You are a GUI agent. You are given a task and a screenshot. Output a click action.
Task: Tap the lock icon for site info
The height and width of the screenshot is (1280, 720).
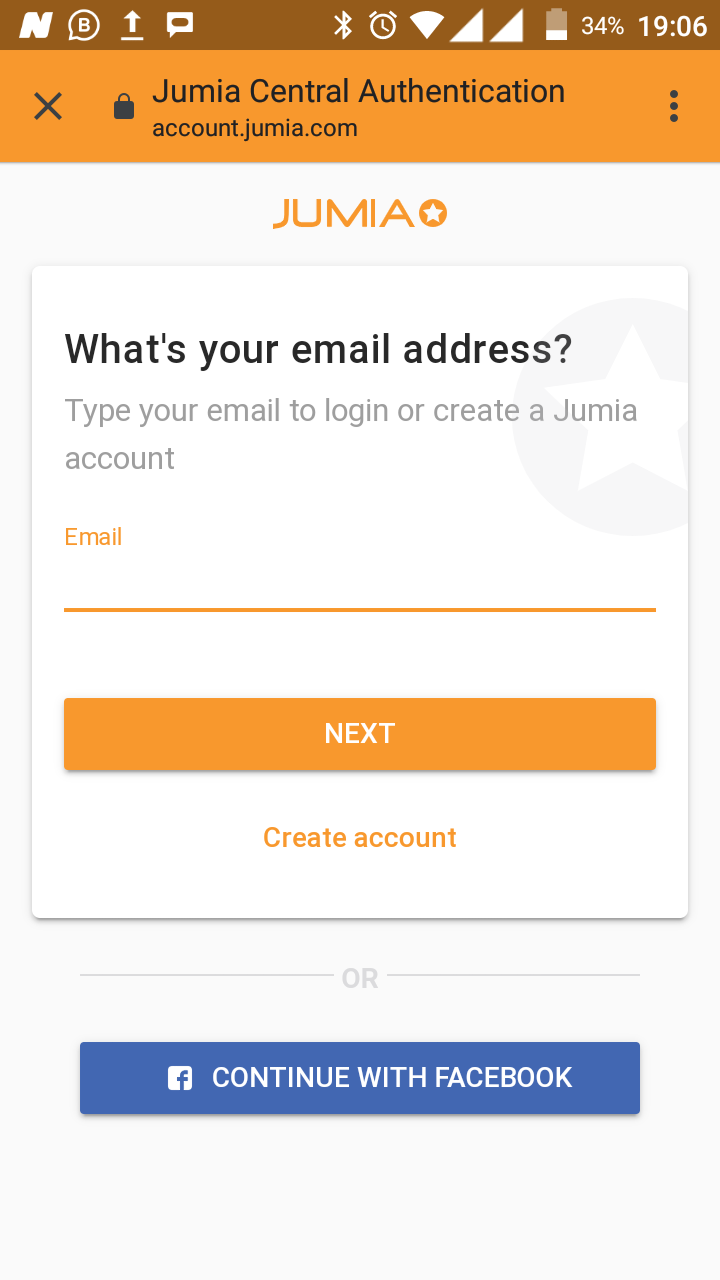click(124, 107)
